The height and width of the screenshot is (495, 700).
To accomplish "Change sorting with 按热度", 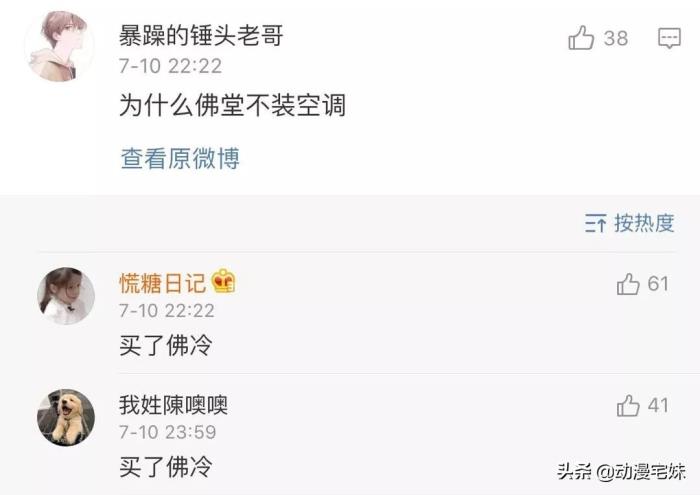I will pyautogui.click(x=630, y=223).
